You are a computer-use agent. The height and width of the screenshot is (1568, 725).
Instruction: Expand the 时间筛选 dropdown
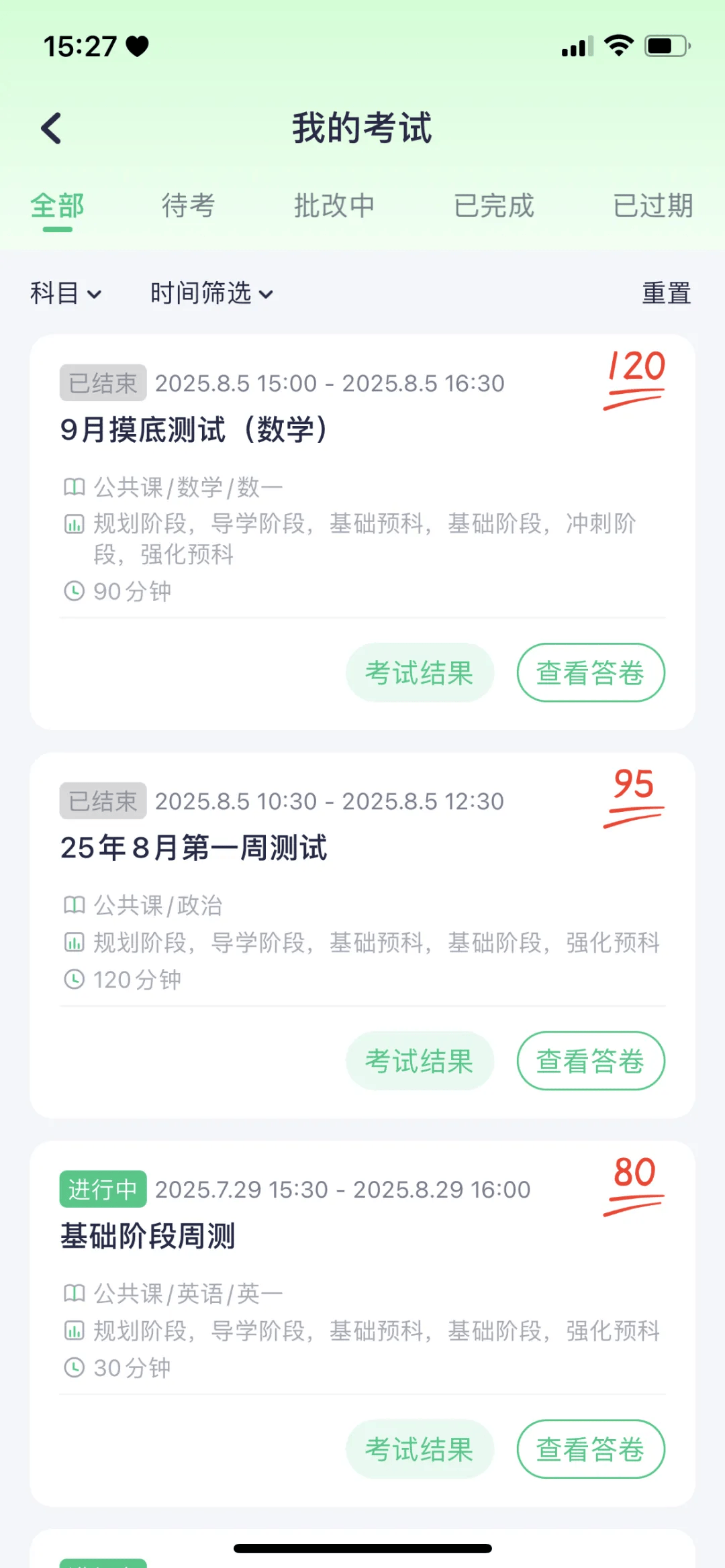tap(211, 293)
